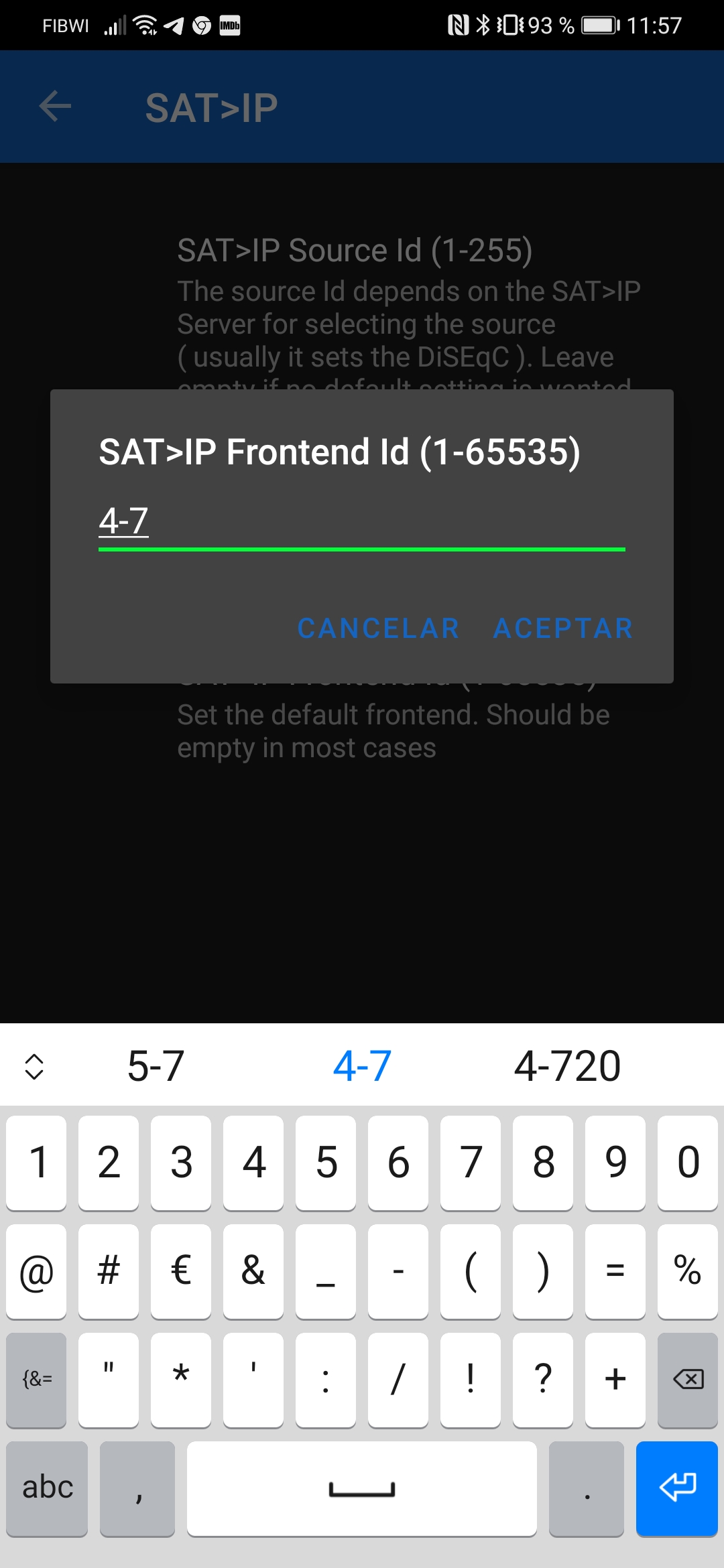Hit the backspace key on keyboard
The height and width of the screenshot is (1568, 724).
[x=688, y=1379]
